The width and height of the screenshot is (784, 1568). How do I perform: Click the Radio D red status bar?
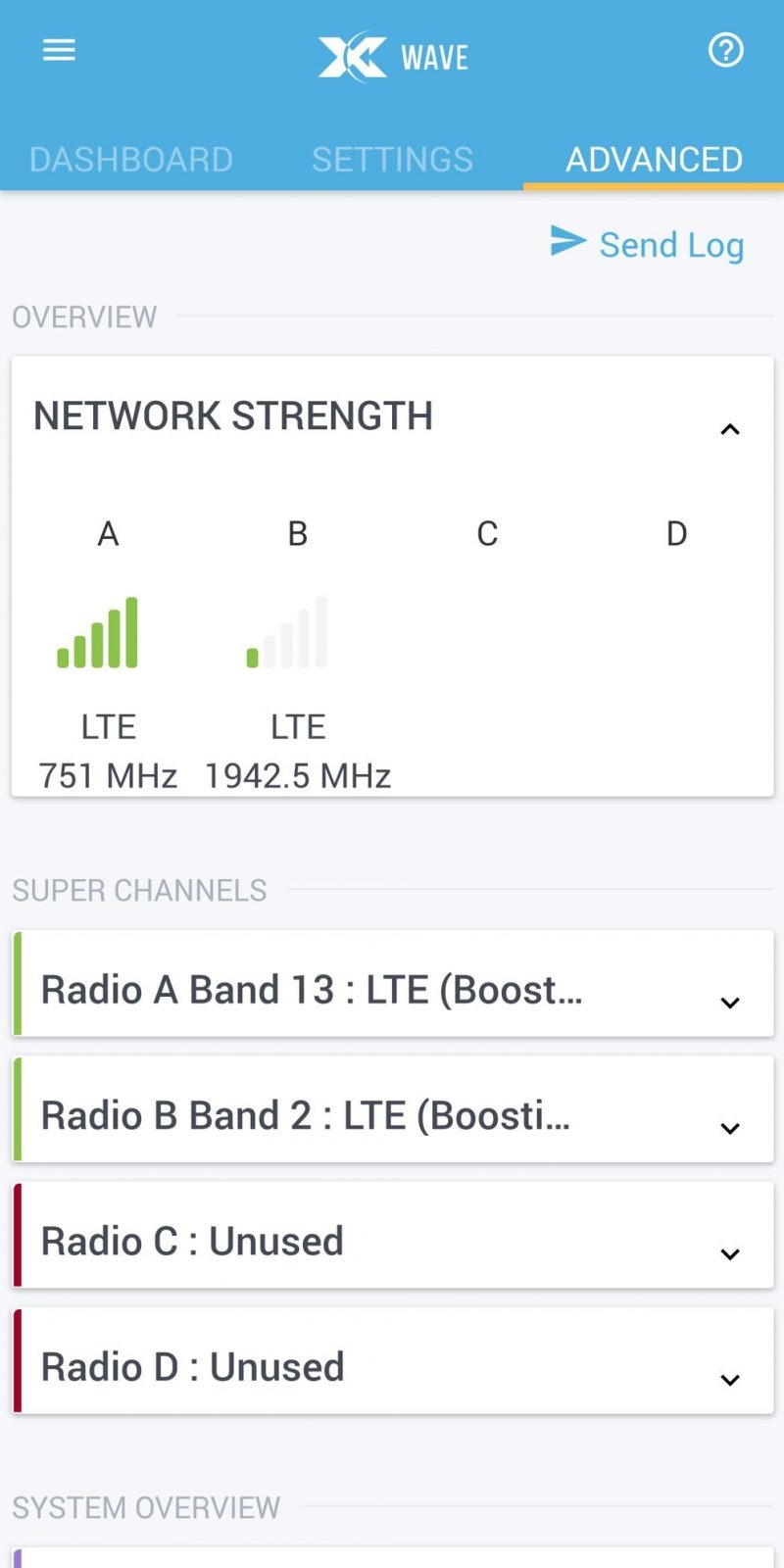[x=17, y=1360]
